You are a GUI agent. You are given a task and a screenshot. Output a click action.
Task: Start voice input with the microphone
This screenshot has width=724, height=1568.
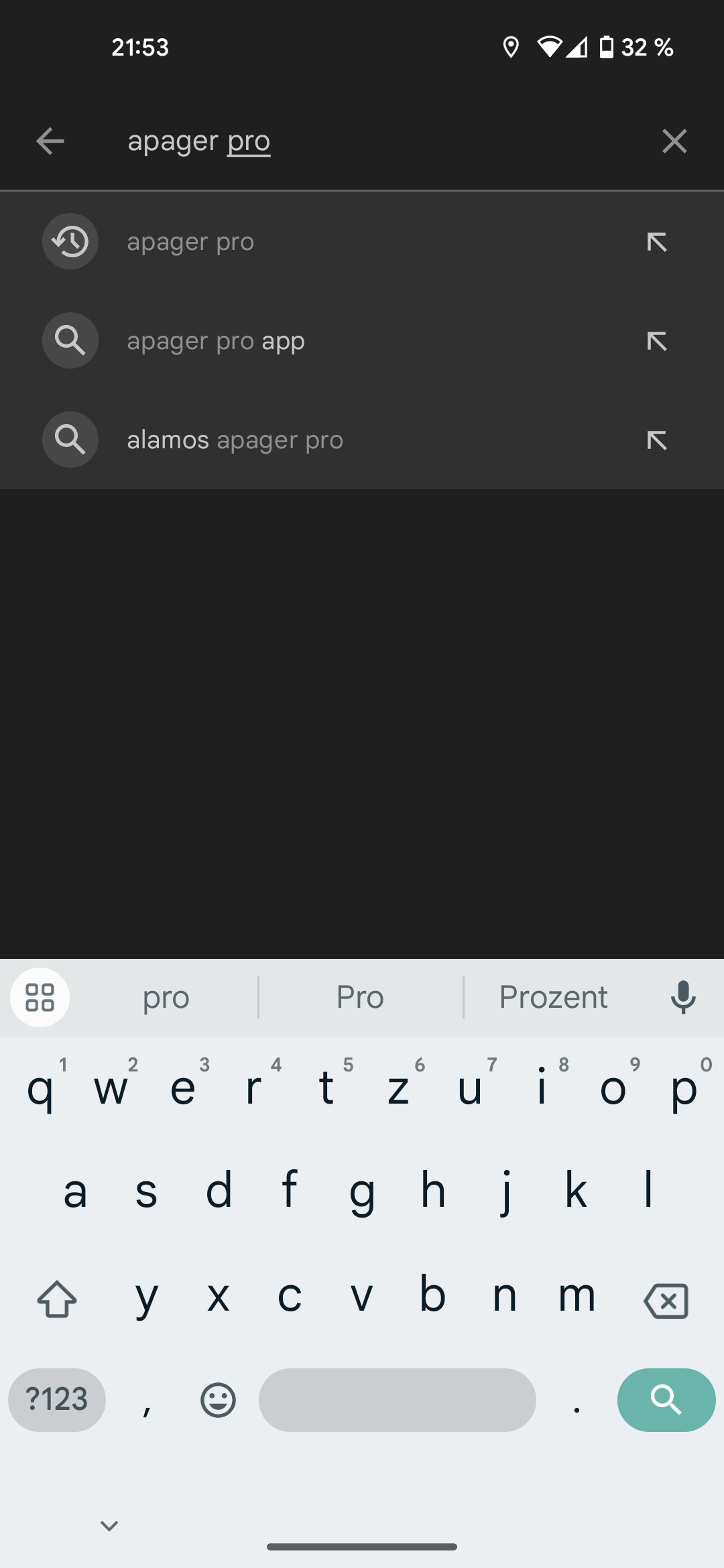point(683,997)
